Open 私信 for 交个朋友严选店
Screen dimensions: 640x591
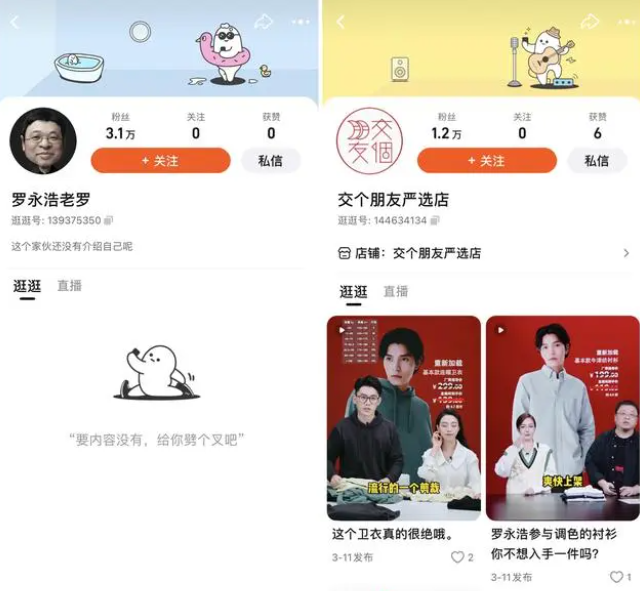(x=597, y=160)
